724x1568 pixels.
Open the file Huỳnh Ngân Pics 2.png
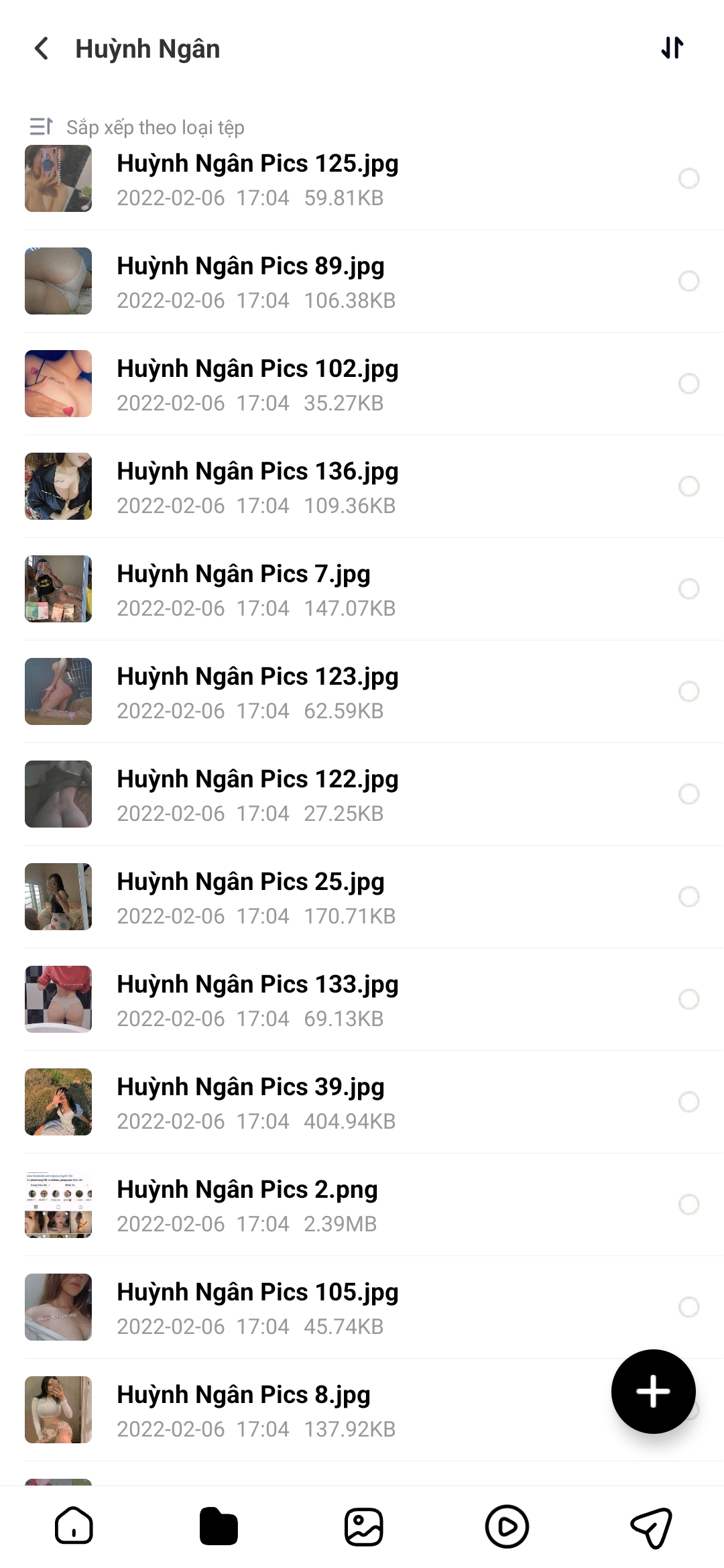point(247,1205)
